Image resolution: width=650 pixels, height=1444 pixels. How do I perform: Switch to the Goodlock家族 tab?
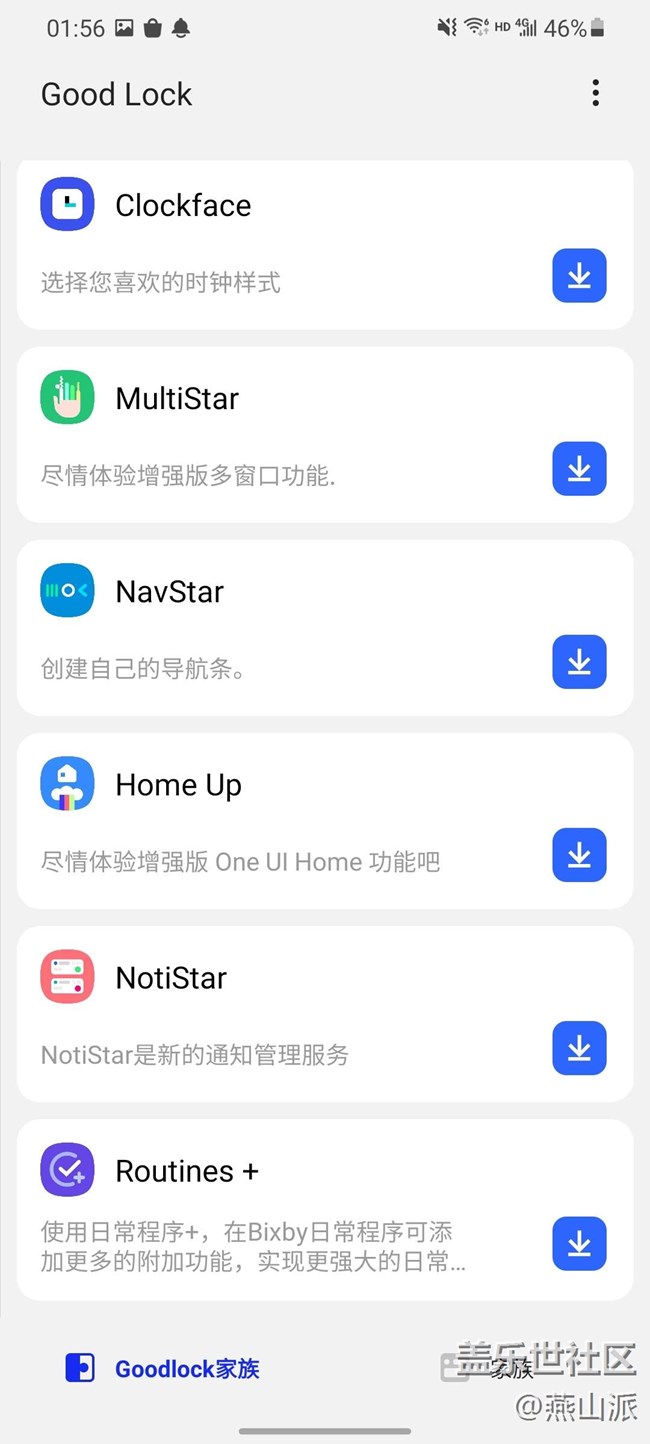(x=163, y=1369)
